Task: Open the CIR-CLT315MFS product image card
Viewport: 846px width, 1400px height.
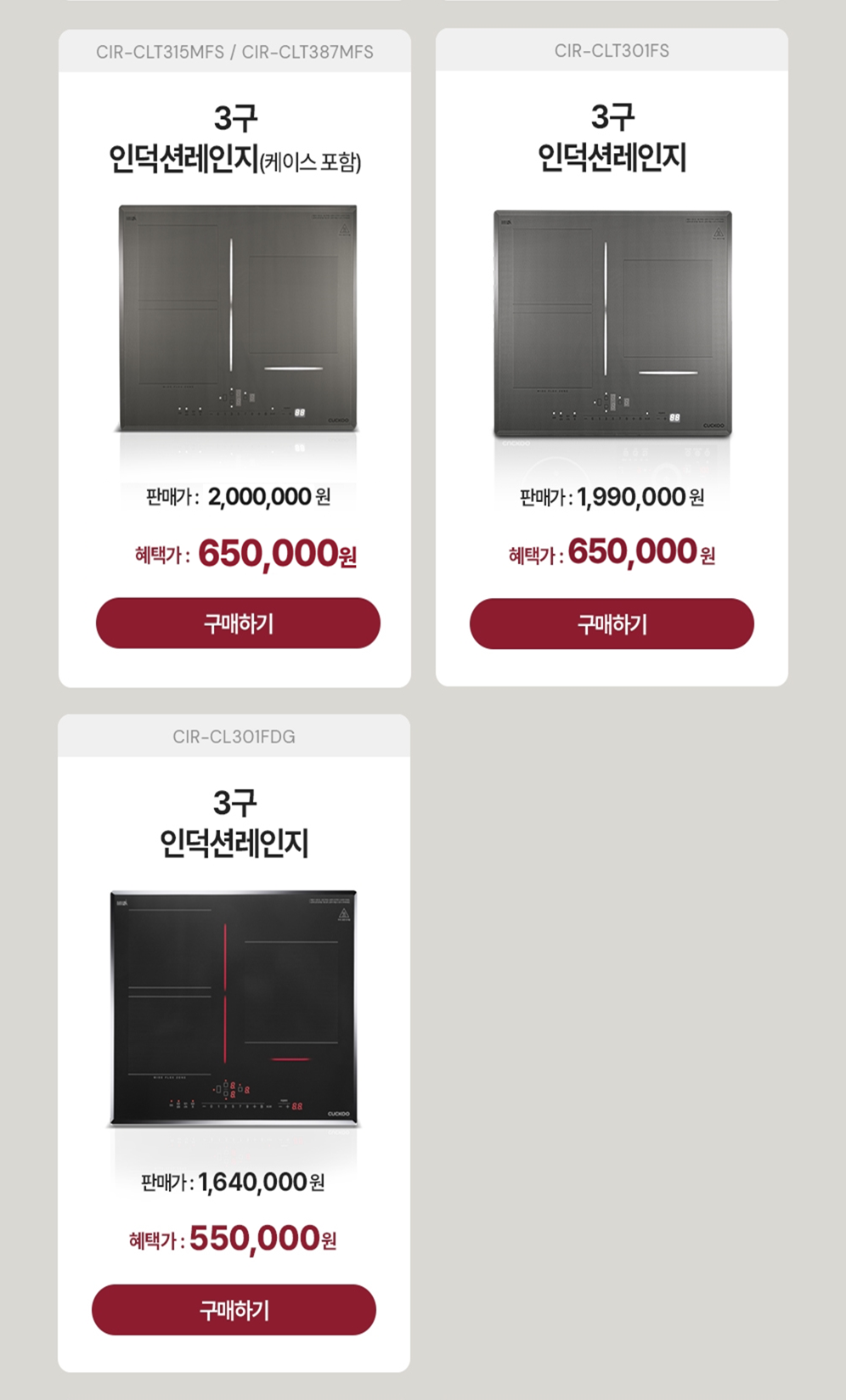Action: 237,319
